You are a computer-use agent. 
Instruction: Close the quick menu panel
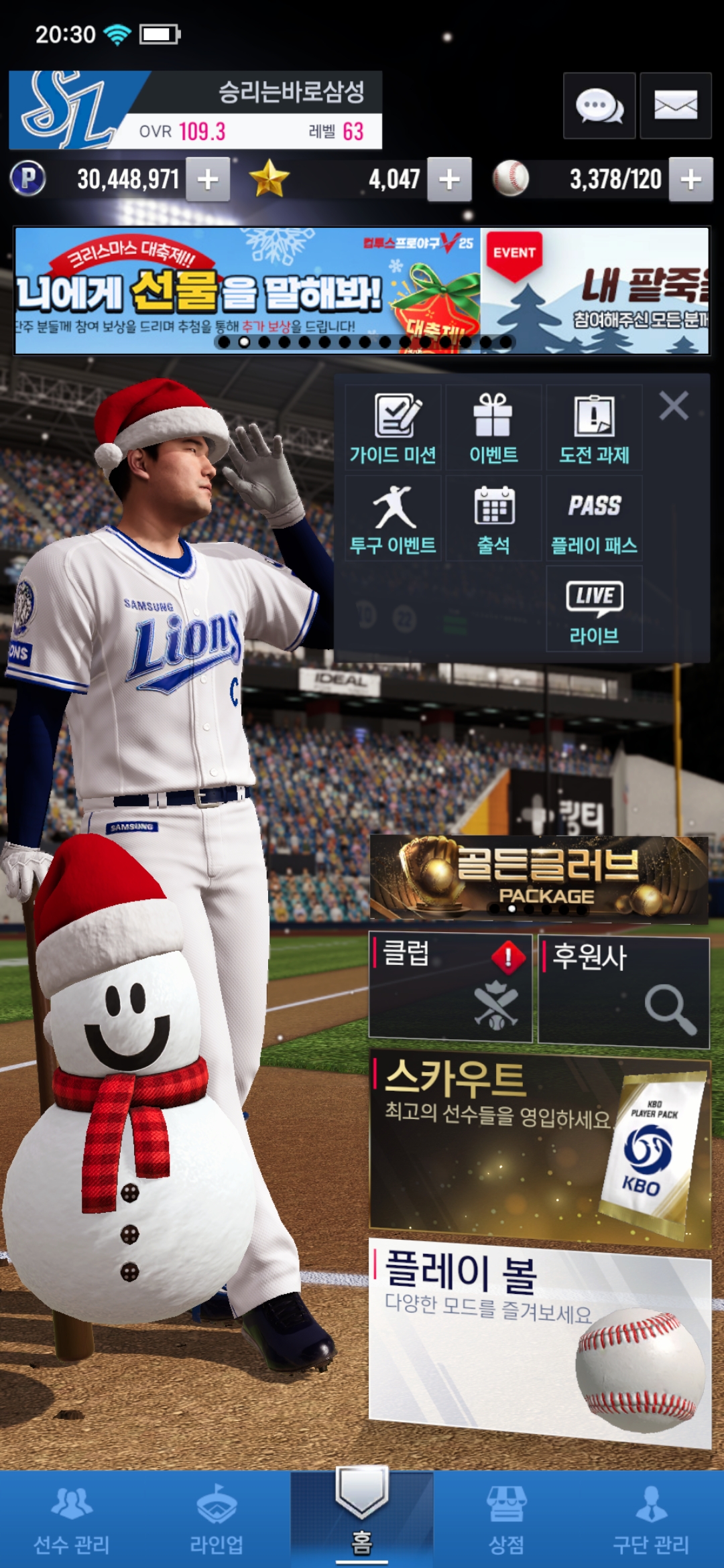674,406
